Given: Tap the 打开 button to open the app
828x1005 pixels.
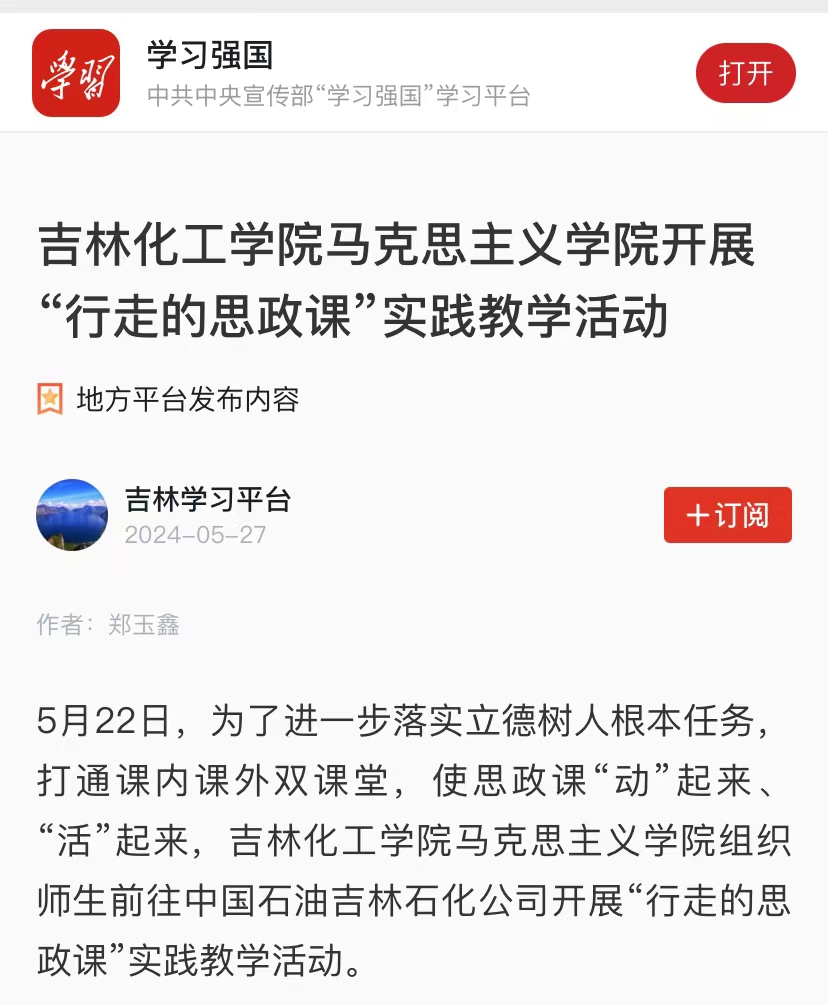Looking at the screenshot, I should 745,74.
